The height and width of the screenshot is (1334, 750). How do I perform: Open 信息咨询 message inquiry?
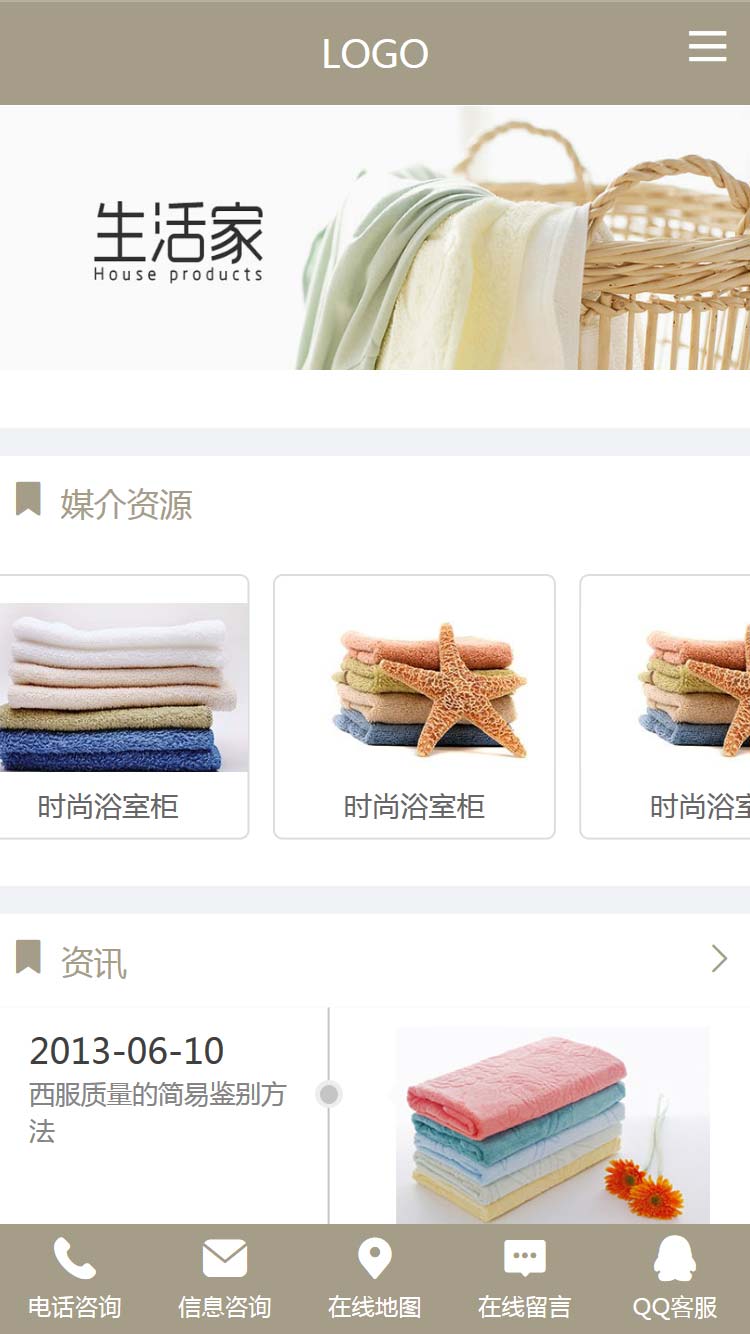(x=225, y=1278)
